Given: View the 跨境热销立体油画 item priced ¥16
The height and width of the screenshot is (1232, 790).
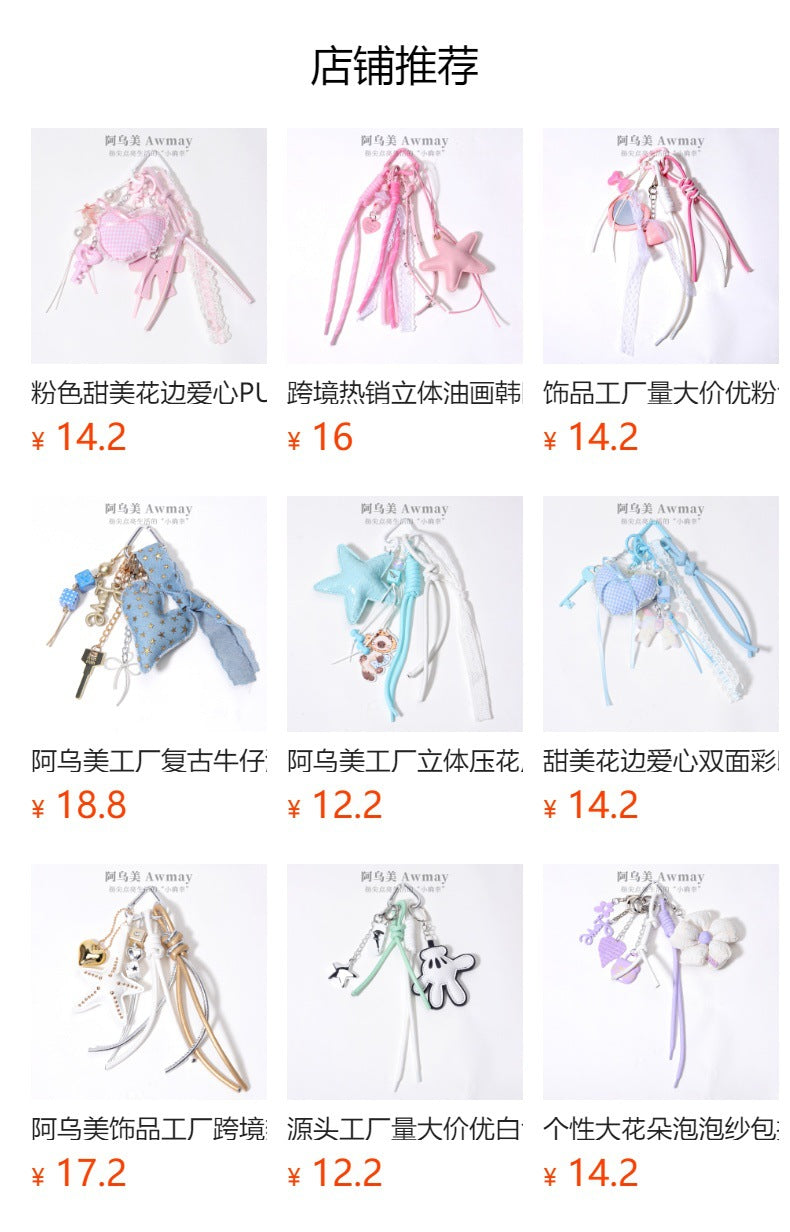Looking at the screenshot, I should pos(404,246).
